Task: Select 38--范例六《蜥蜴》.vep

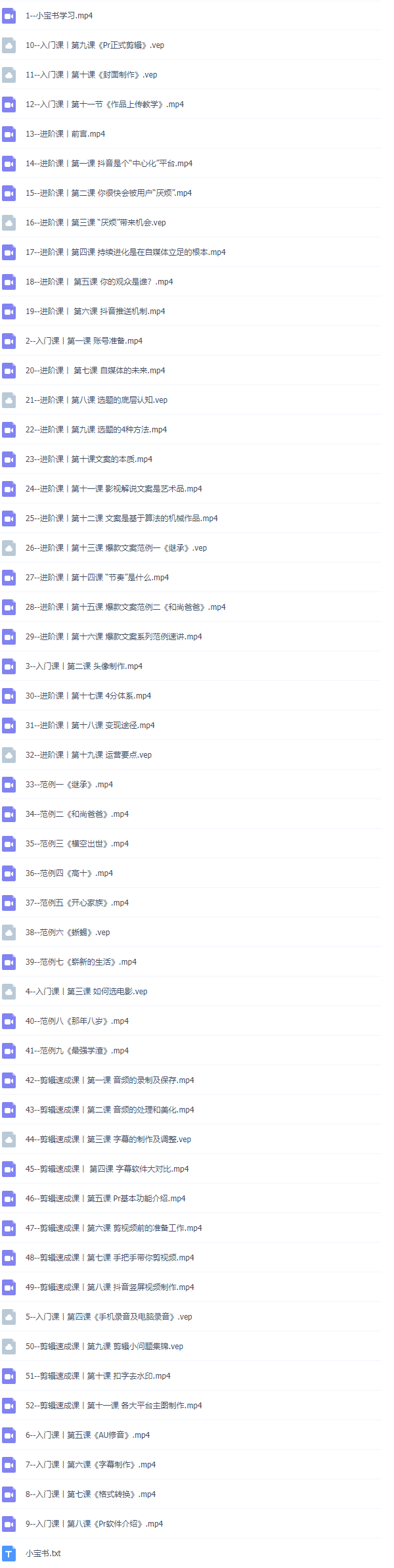Action: (x=68, y=932)
